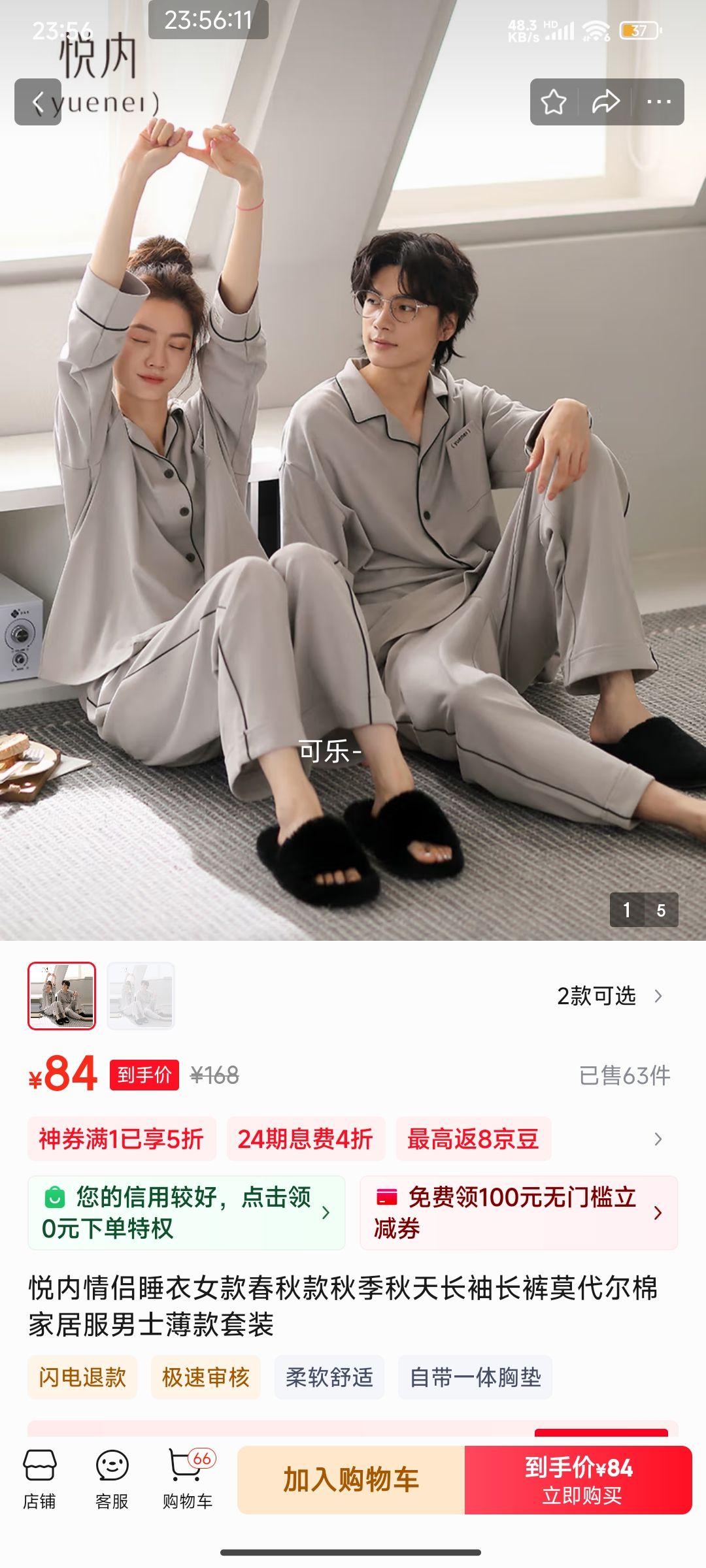Select the second style thumbnail
The width and height of the screenshot is (706, 1568).
click(x=141, y=996)
